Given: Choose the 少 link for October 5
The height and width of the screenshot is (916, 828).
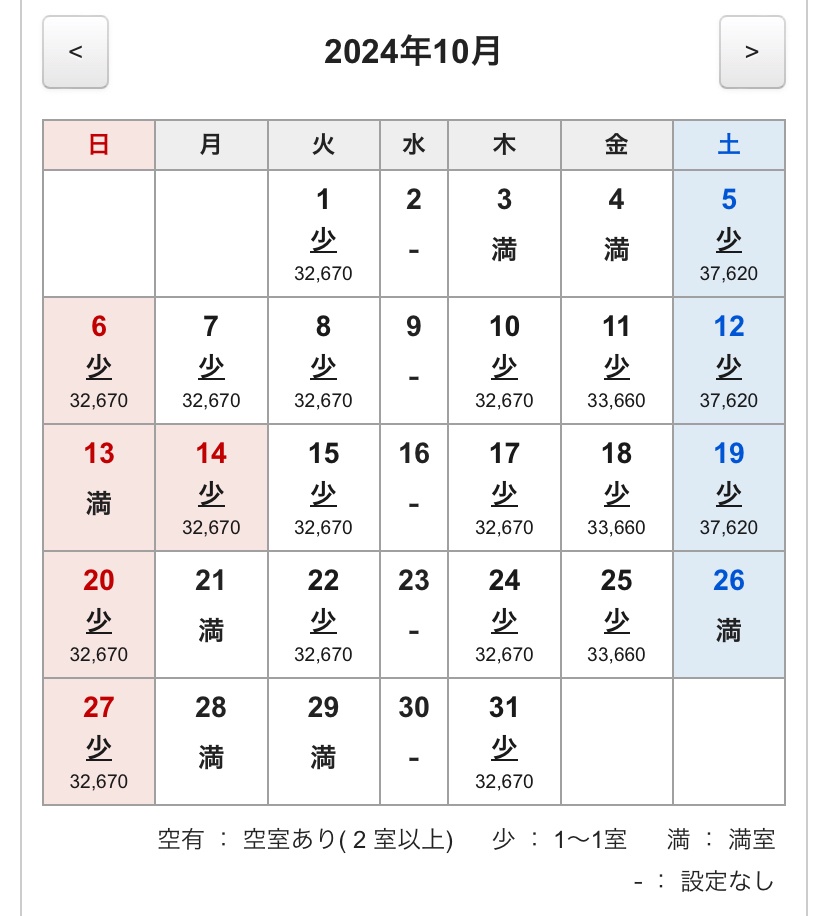Looking at the screenshot, I should click(x=729, y=240).
